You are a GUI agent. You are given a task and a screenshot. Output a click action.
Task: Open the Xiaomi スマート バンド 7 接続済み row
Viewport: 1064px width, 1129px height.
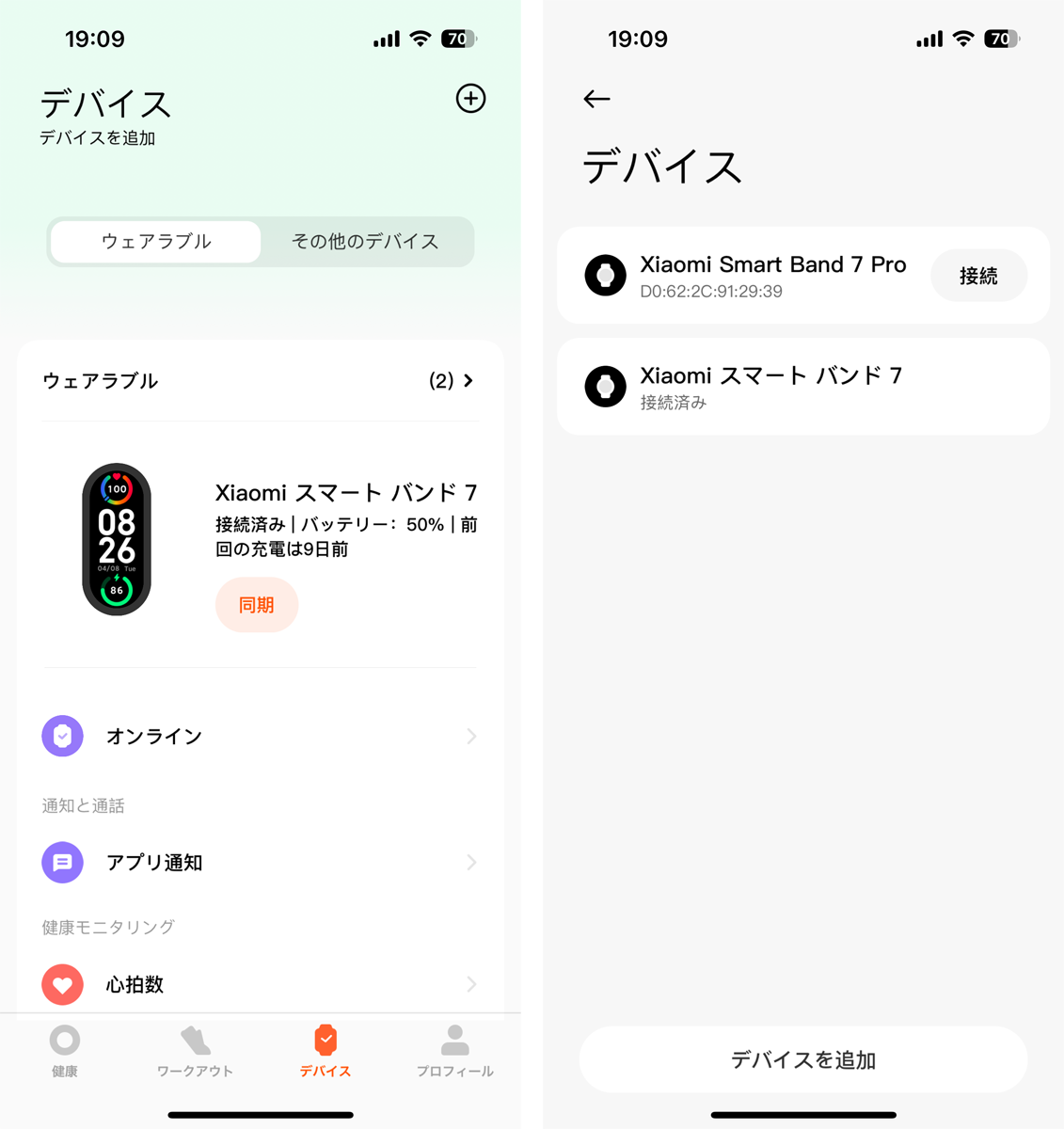pyautogui.click(x=802, y=387)
